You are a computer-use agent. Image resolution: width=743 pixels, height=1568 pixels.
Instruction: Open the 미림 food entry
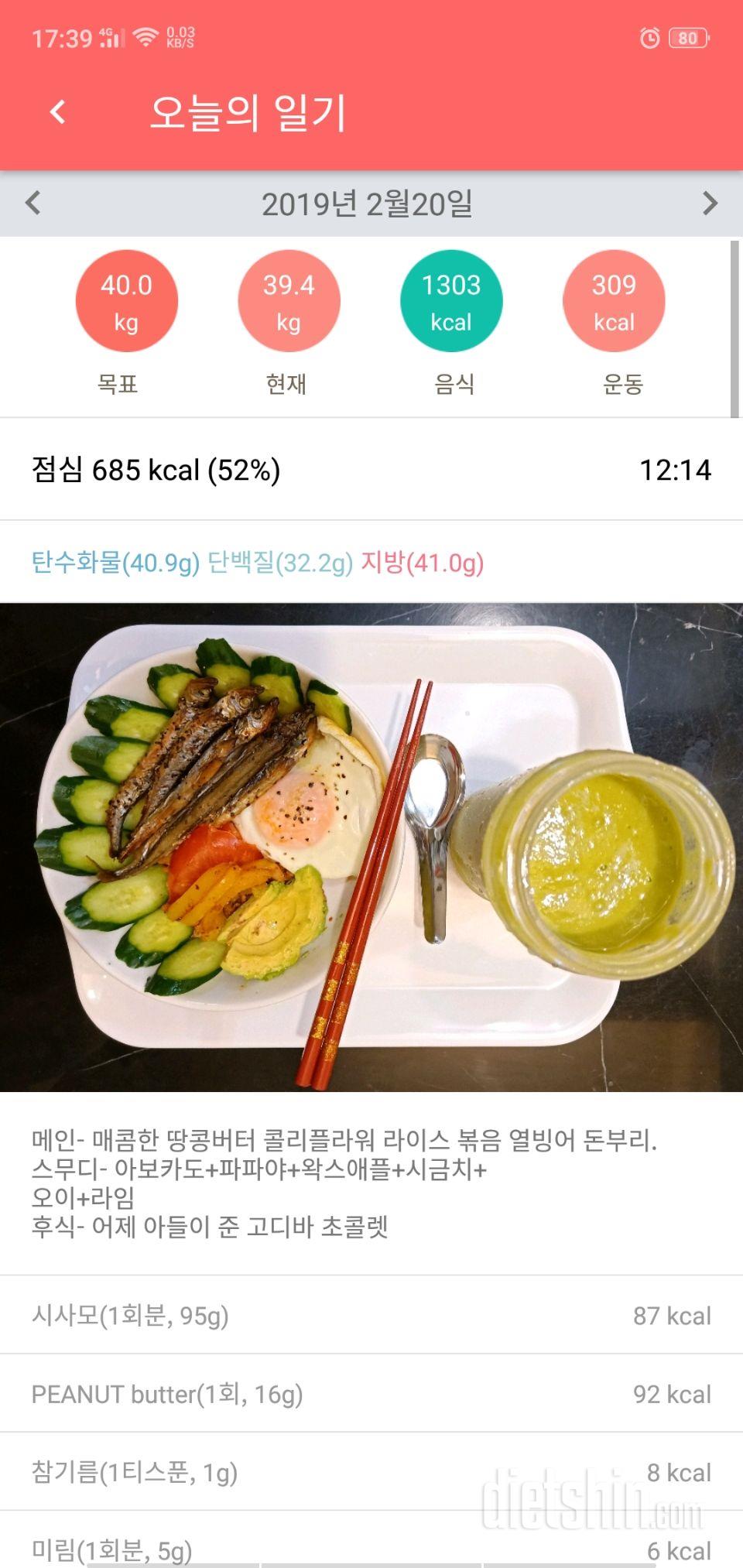371,1548
